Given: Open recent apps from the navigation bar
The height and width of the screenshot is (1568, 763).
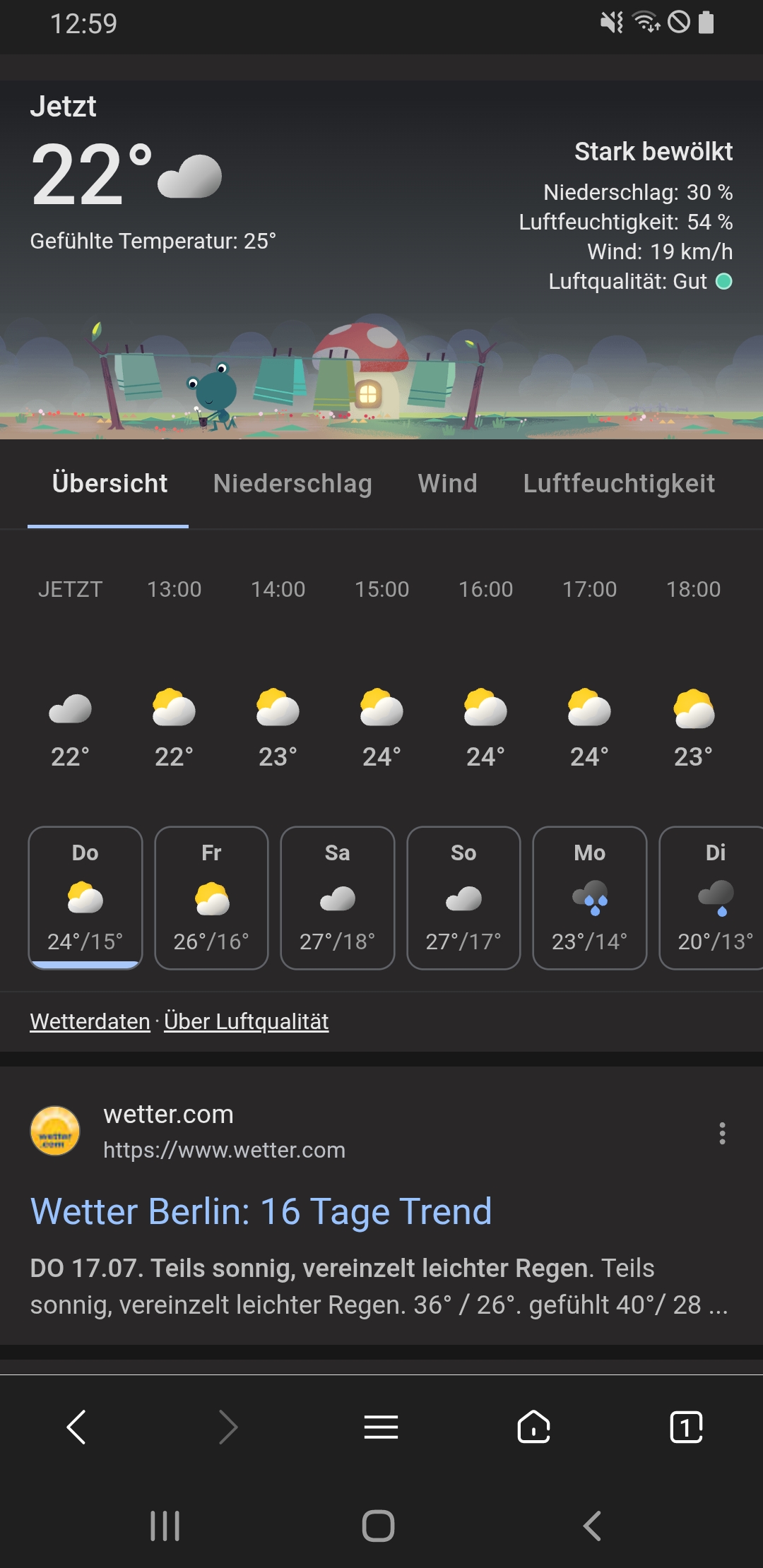Looking at the screenshot, I should [x=165, y=1526].
